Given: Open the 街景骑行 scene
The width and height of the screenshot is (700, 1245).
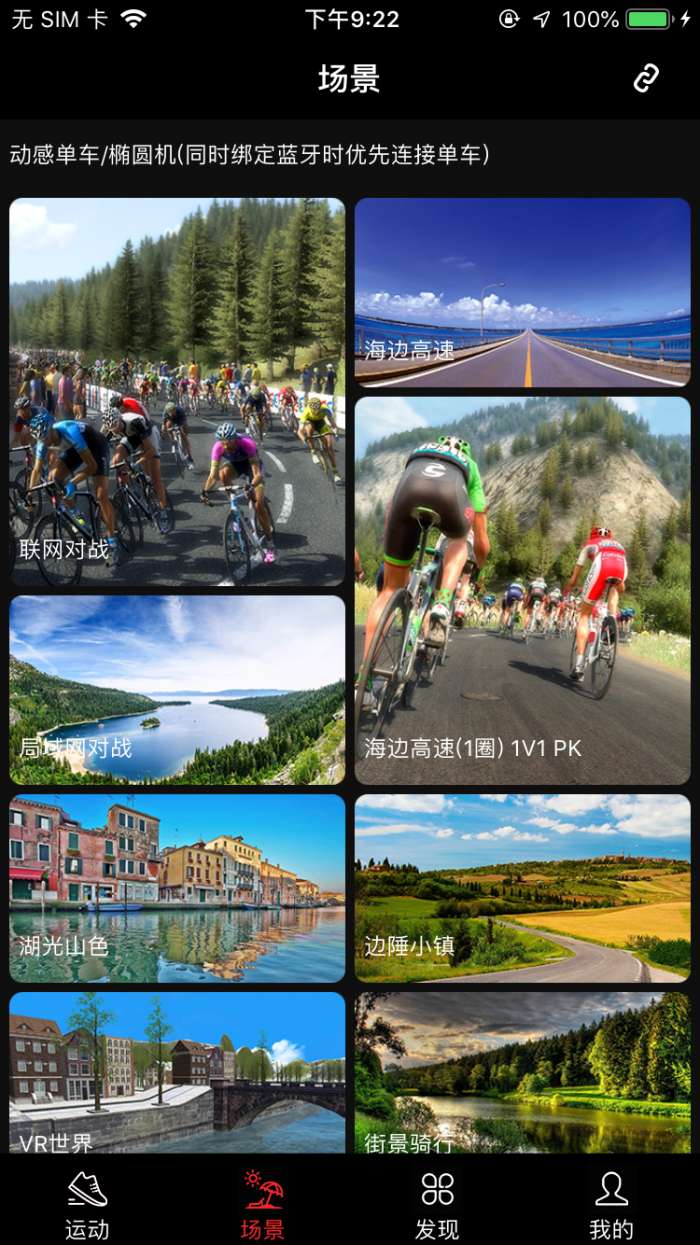Looking at the screenshot, I should [522, 1072].
